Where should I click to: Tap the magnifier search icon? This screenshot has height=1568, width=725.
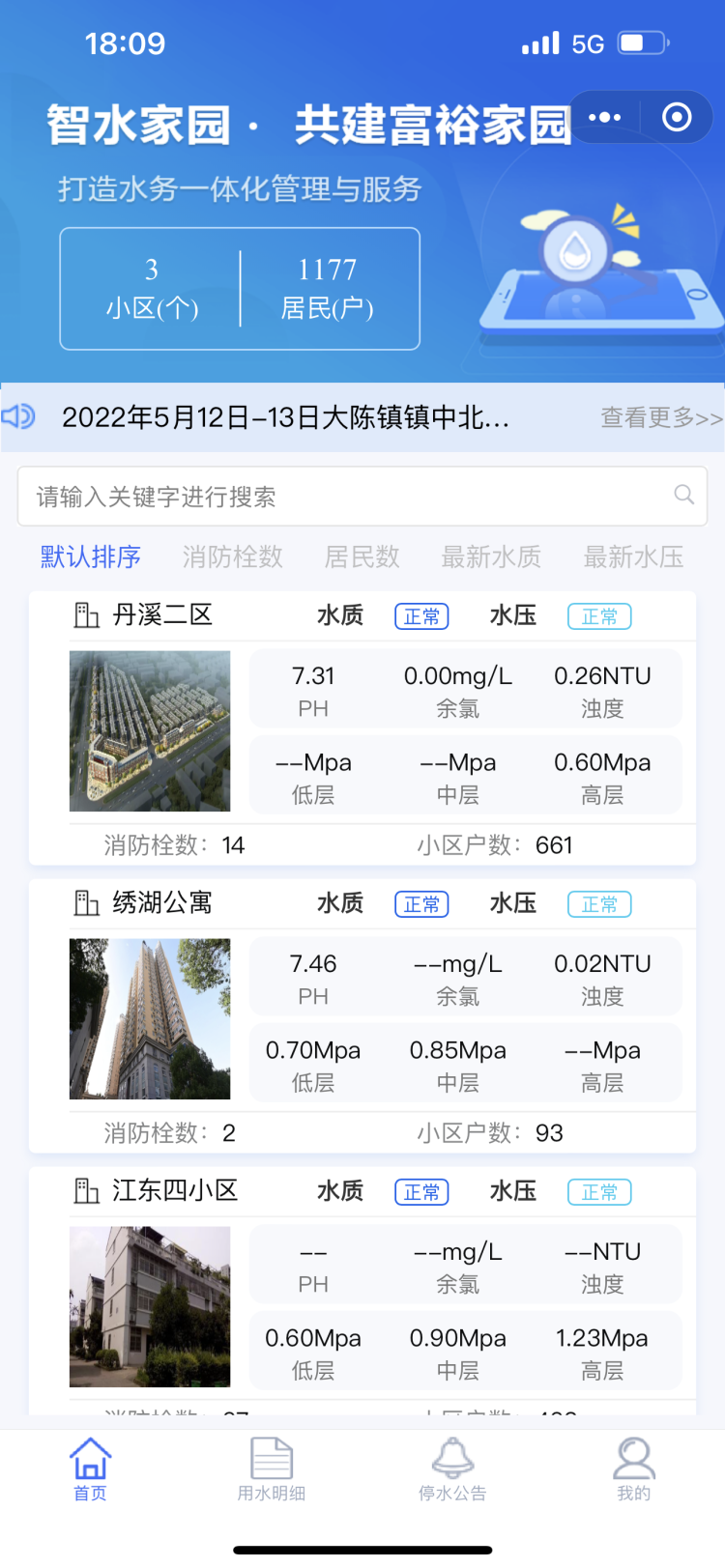(x=683, y=496)
